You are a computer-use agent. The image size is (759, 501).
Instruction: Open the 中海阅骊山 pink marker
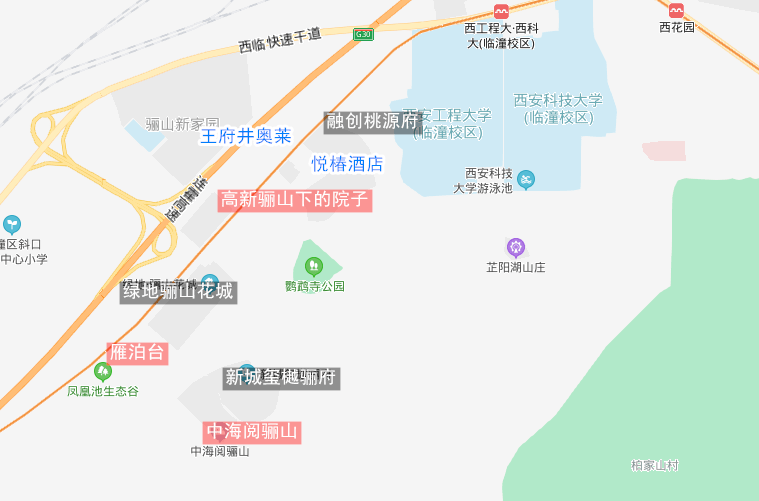click(252, 432)
